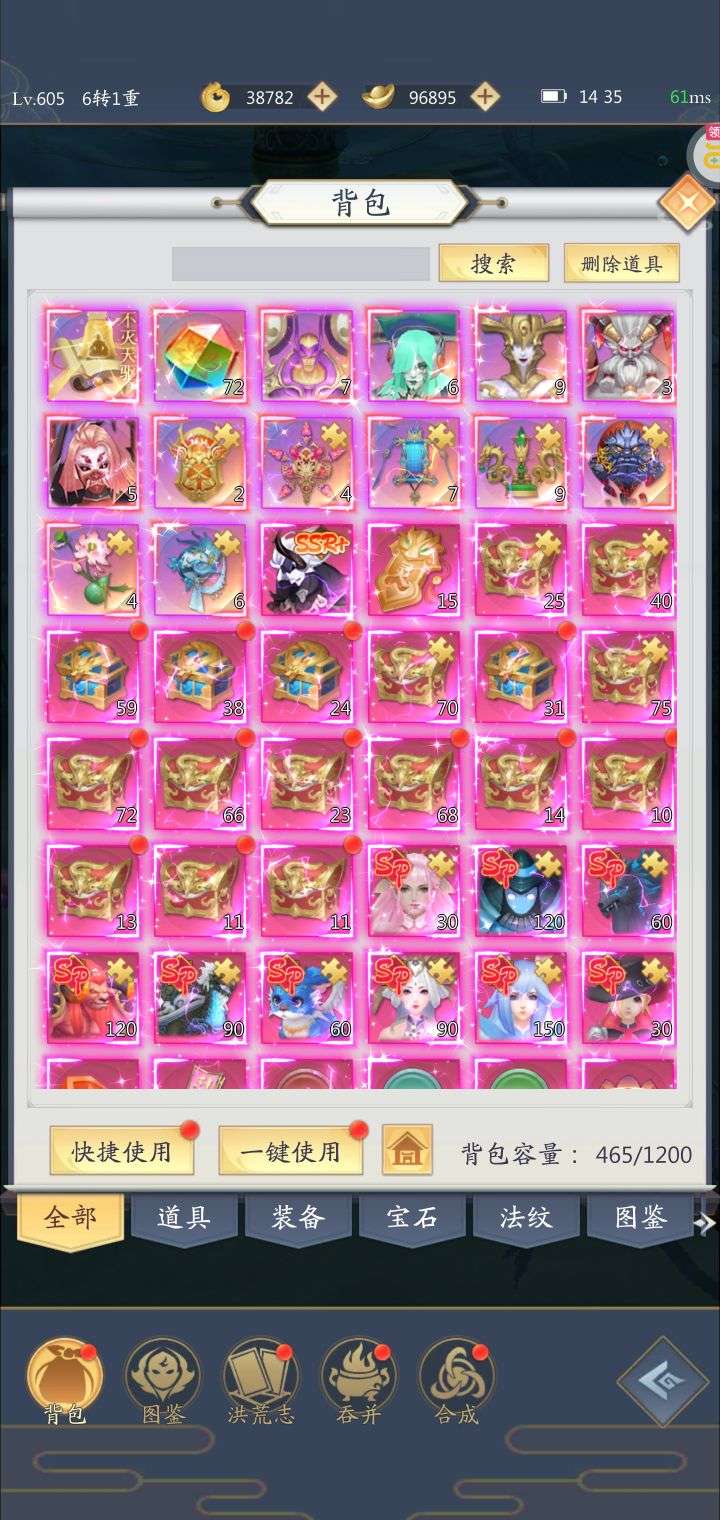
Task: Switch to the 宝石 tab
Action: click(x=412, y=1218)
